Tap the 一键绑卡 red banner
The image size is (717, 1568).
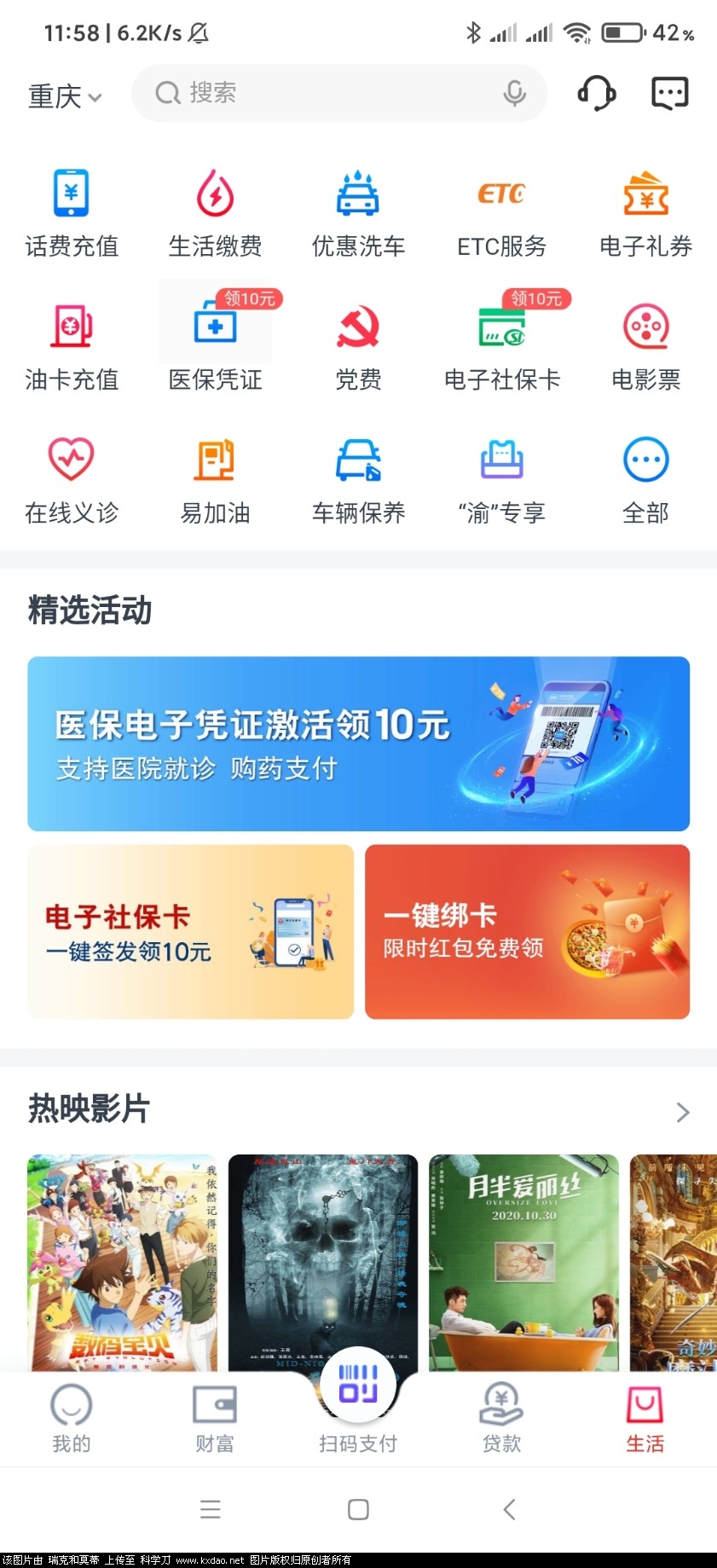(x=527, y=931)
